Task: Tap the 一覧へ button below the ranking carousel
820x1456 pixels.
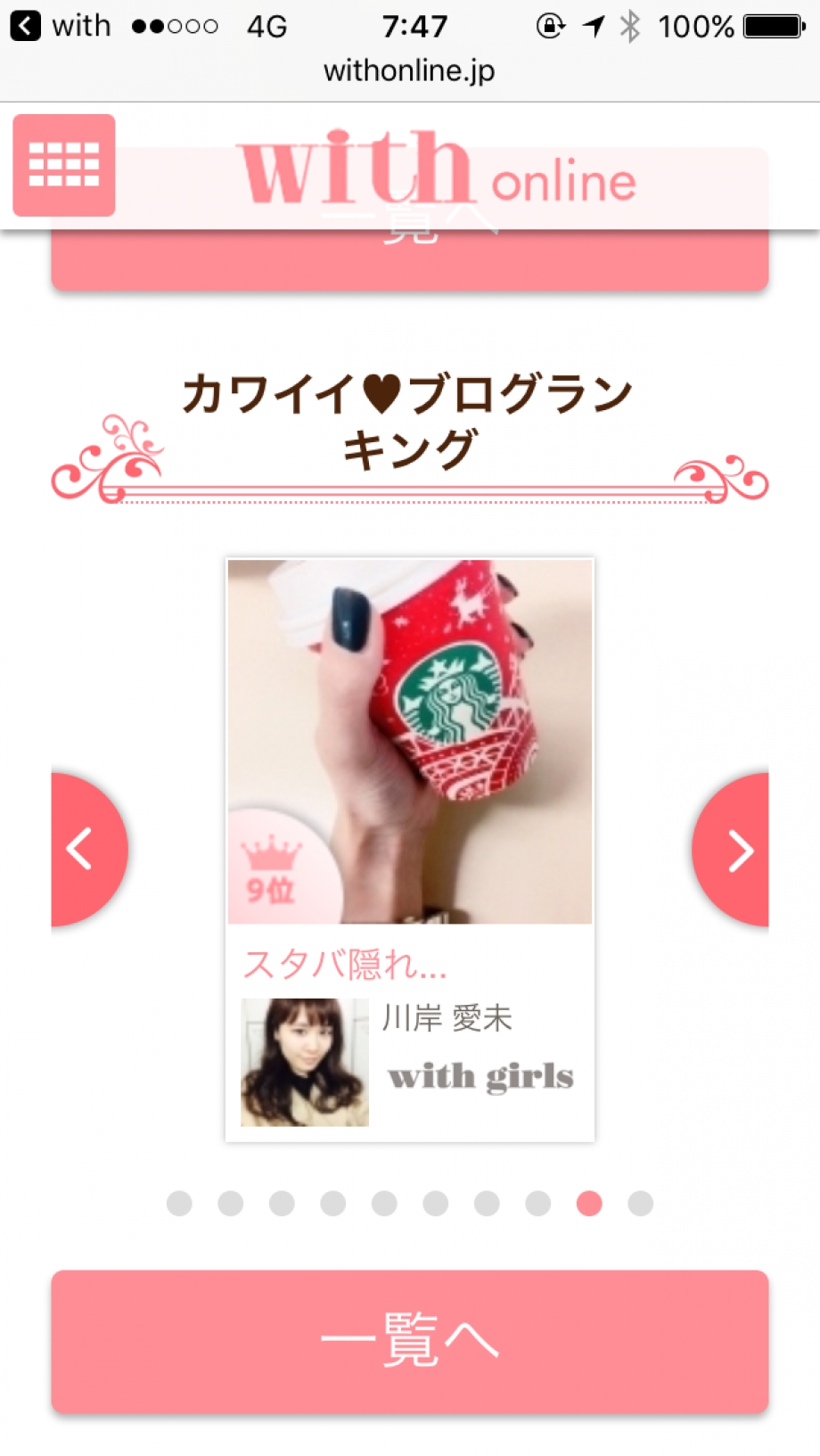Action: (x=409, y=1340)
